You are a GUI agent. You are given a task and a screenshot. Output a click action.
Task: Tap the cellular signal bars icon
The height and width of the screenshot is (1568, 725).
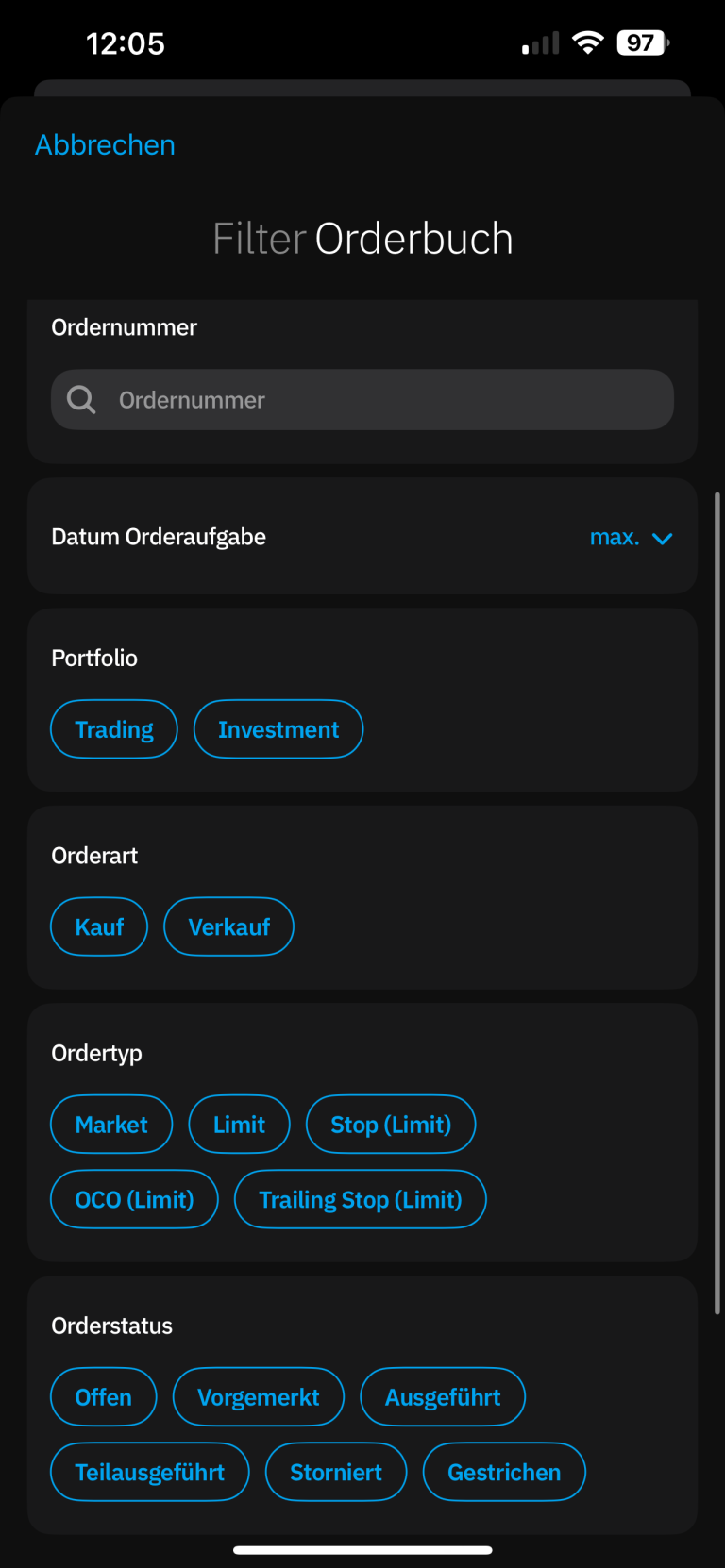point(539,42)
